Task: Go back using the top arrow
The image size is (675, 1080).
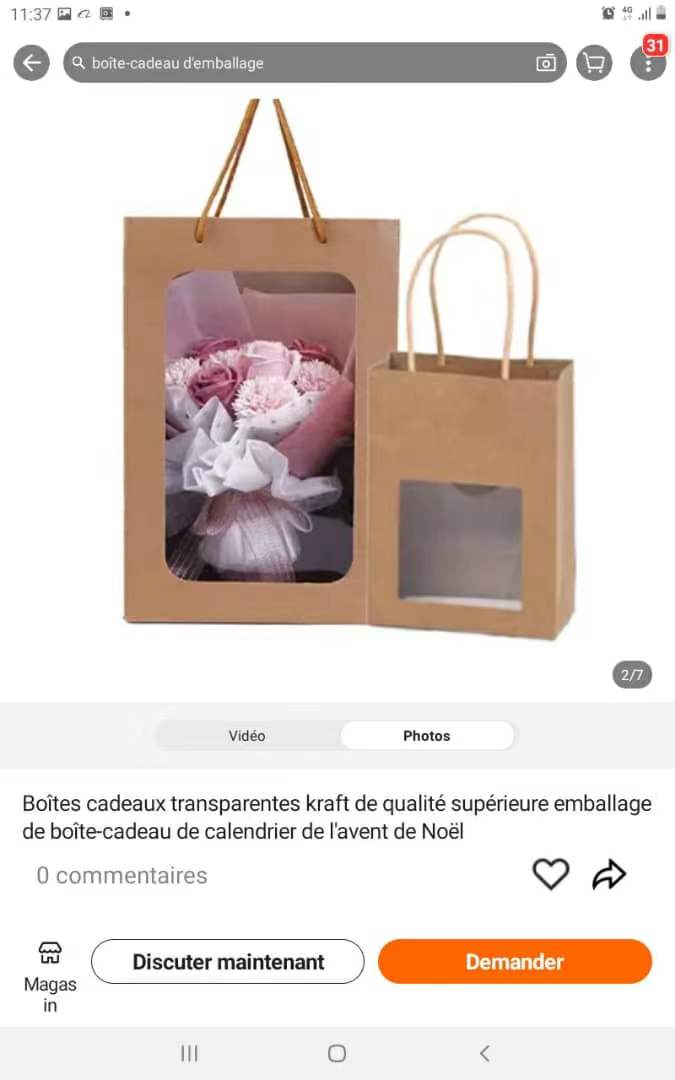Action: [x=31, y=63]
